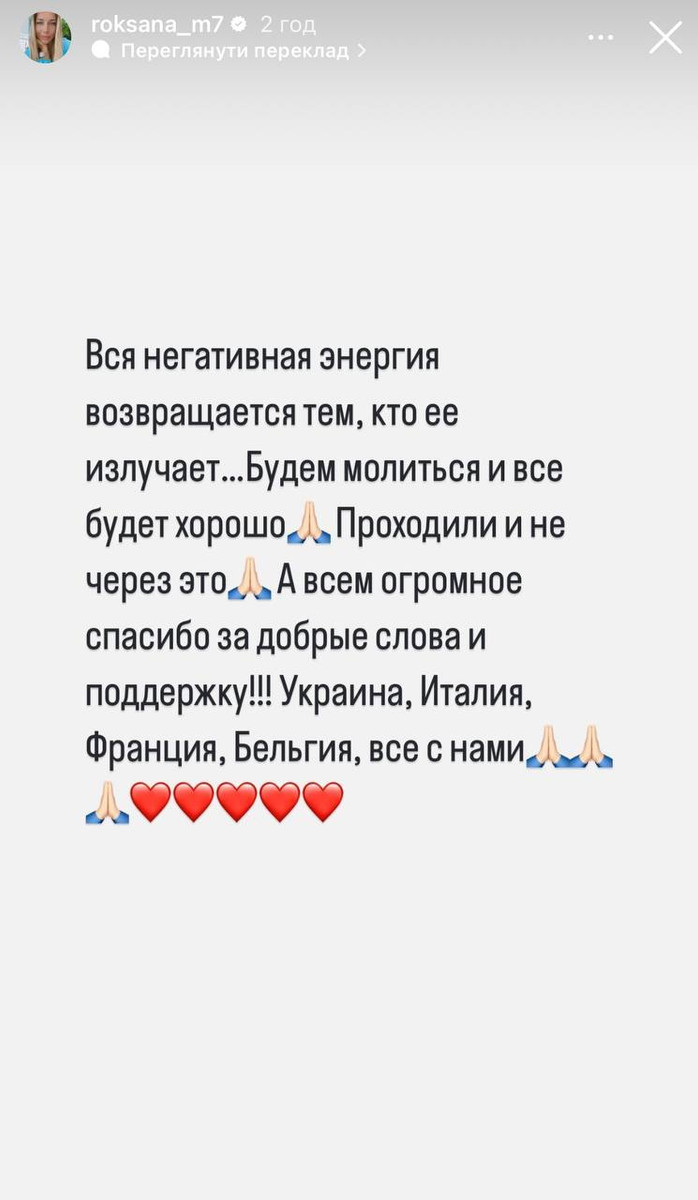The image size is (698, 1200).
Task: Open the roksana_m7 username link
Action: (157, 24)
